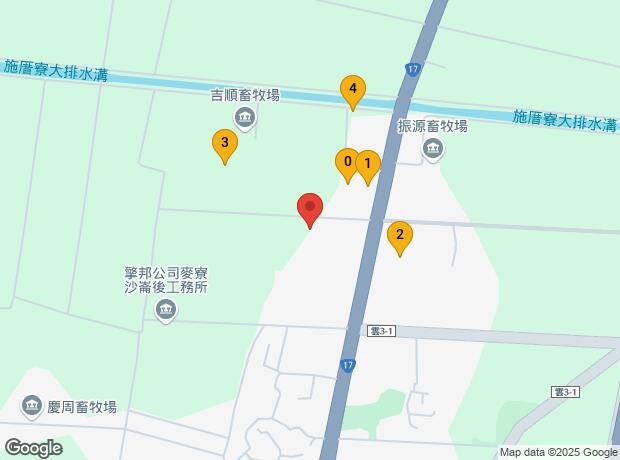
Task: Select the red location pin
Action: 310,208
